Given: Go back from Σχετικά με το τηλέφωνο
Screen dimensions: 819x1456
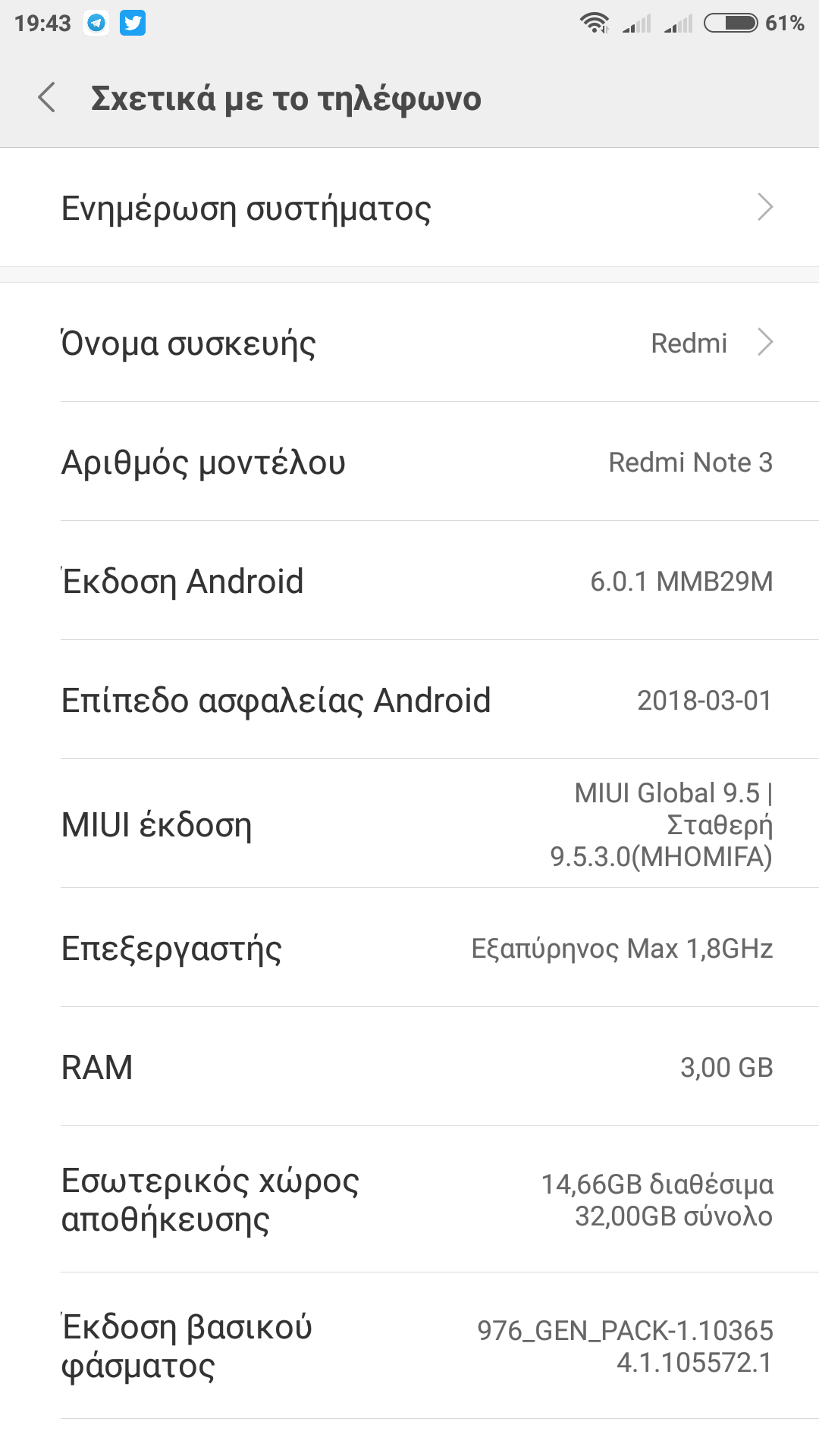Looking at the screenshot, I should click(x=47, y=98).
